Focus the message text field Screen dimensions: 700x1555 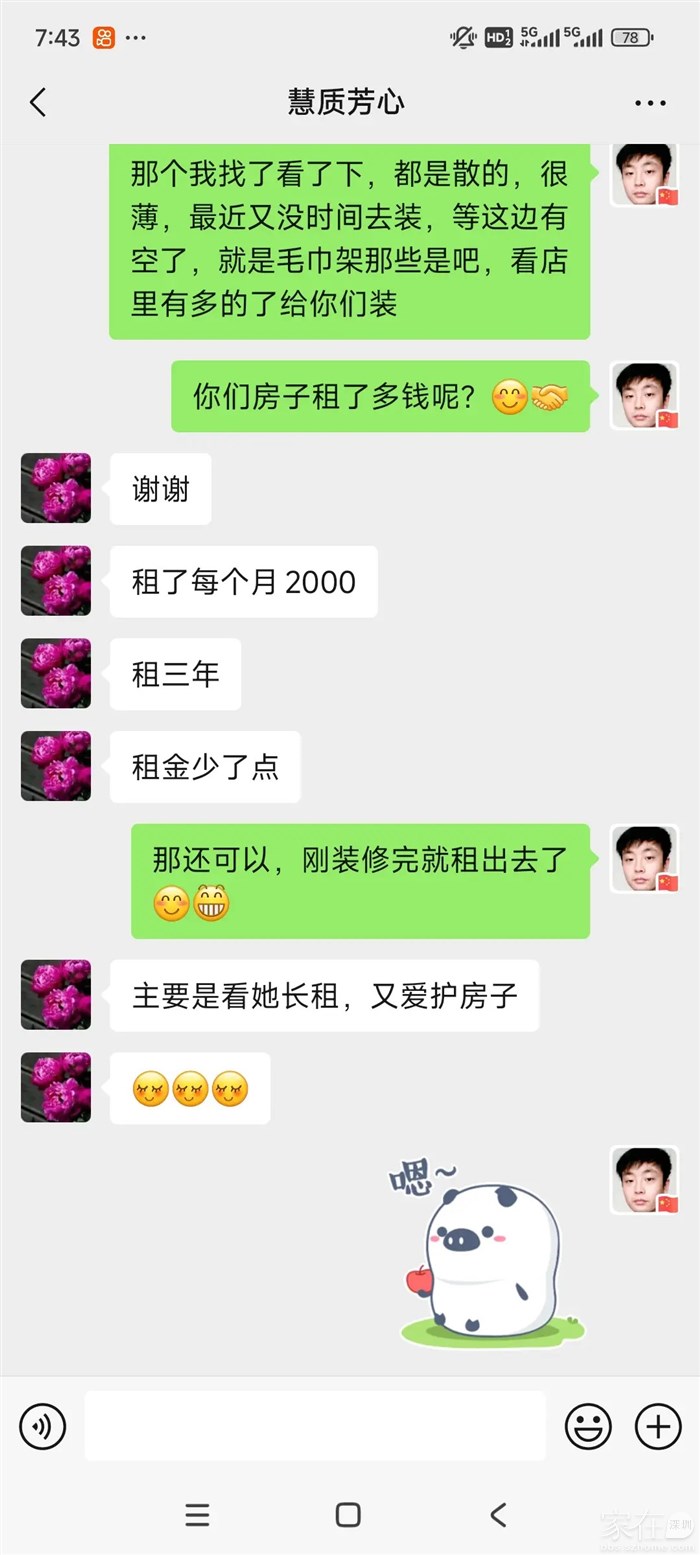pyautogui.click(x=315, y=1426)
